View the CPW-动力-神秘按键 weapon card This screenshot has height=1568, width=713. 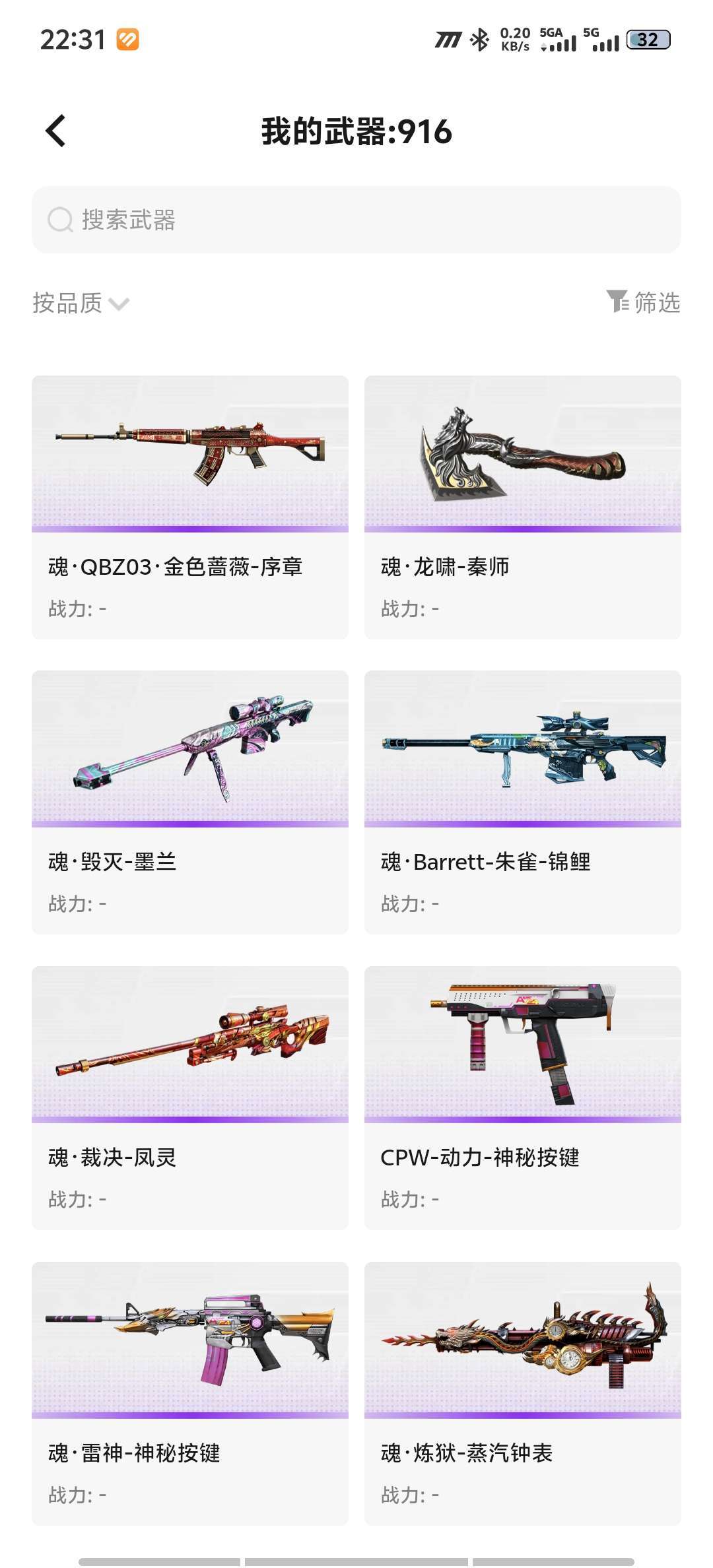[523, 1097]
